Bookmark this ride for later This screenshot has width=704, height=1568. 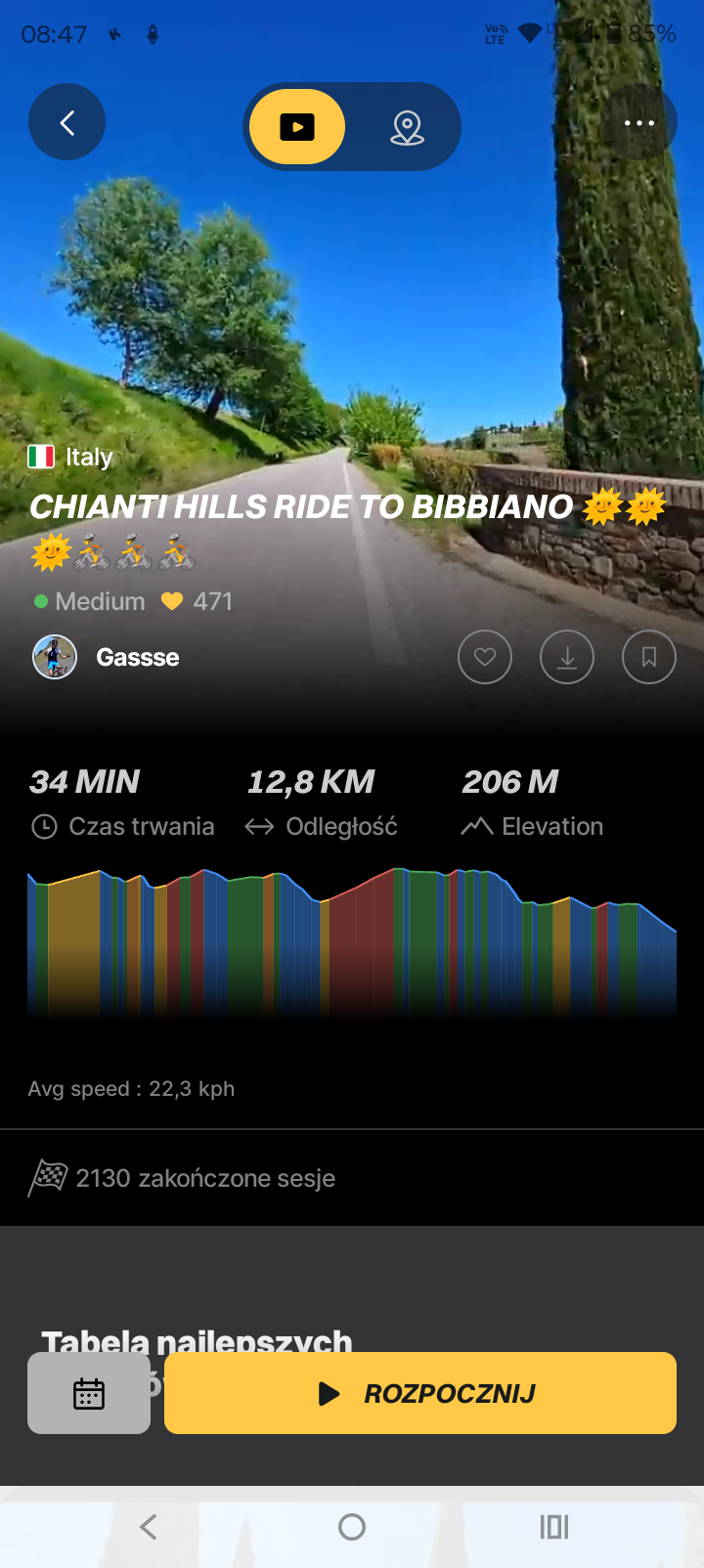649,657
